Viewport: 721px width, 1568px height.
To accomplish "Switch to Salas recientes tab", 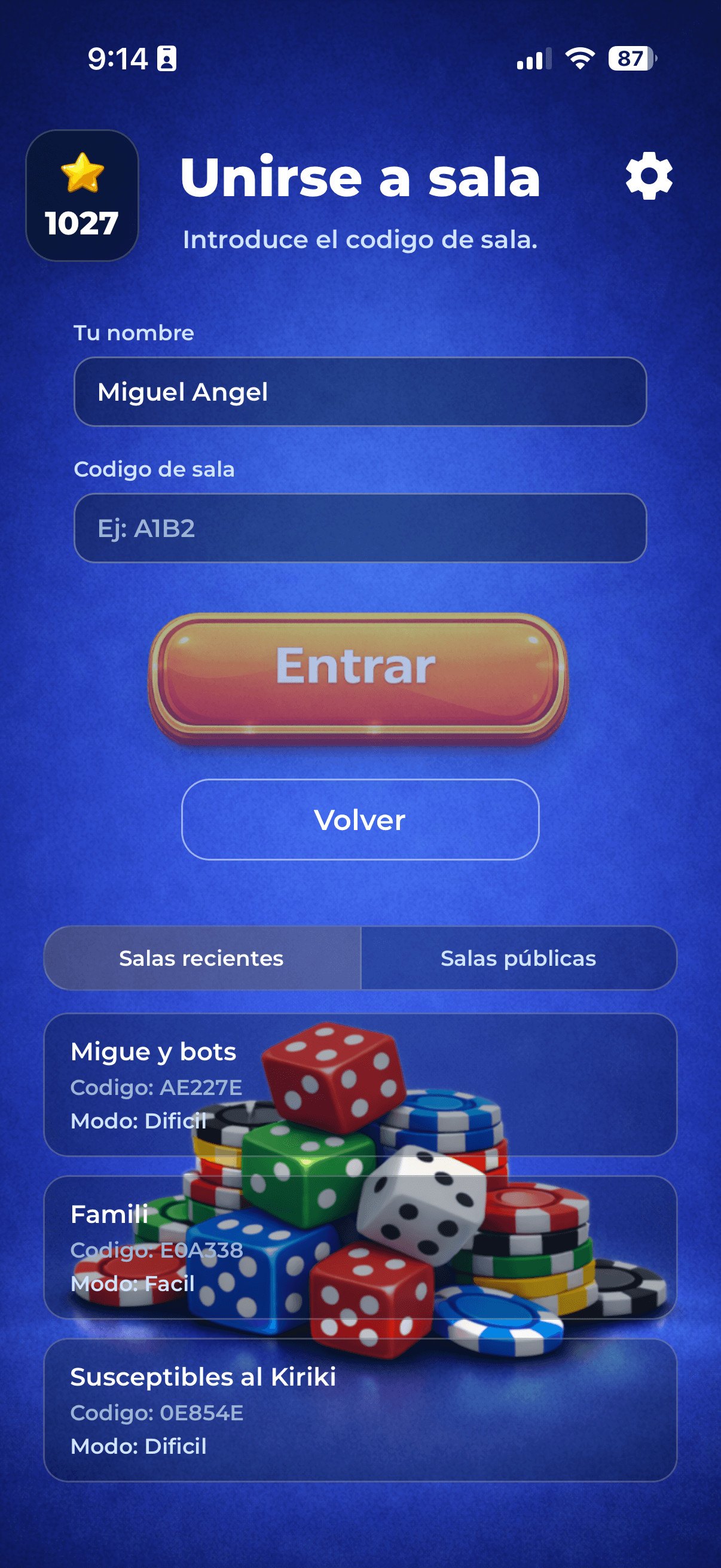I will (202, 958).
